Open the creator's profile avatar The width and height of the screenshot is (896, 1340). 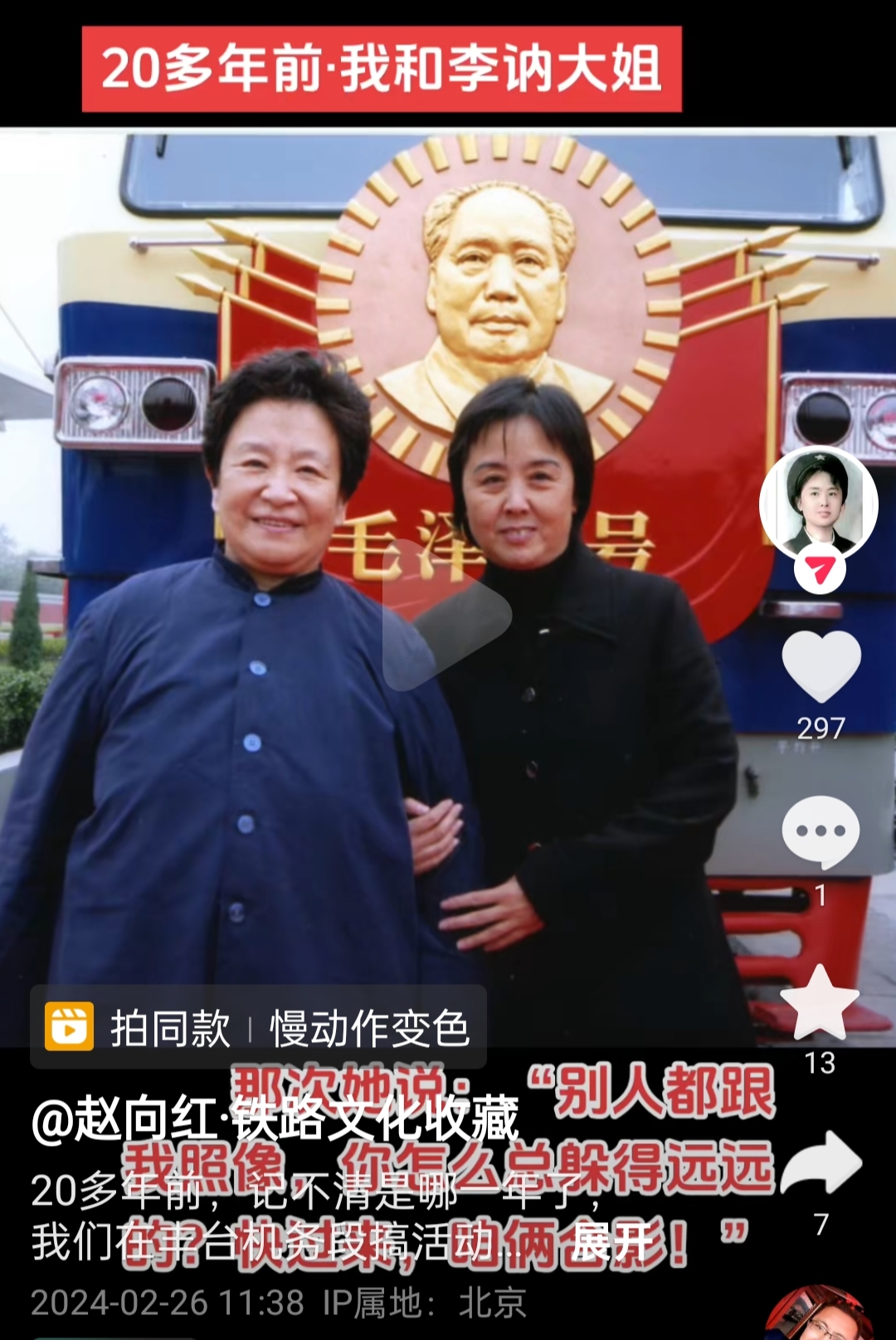pyautogui.click(x=818, y=503)
